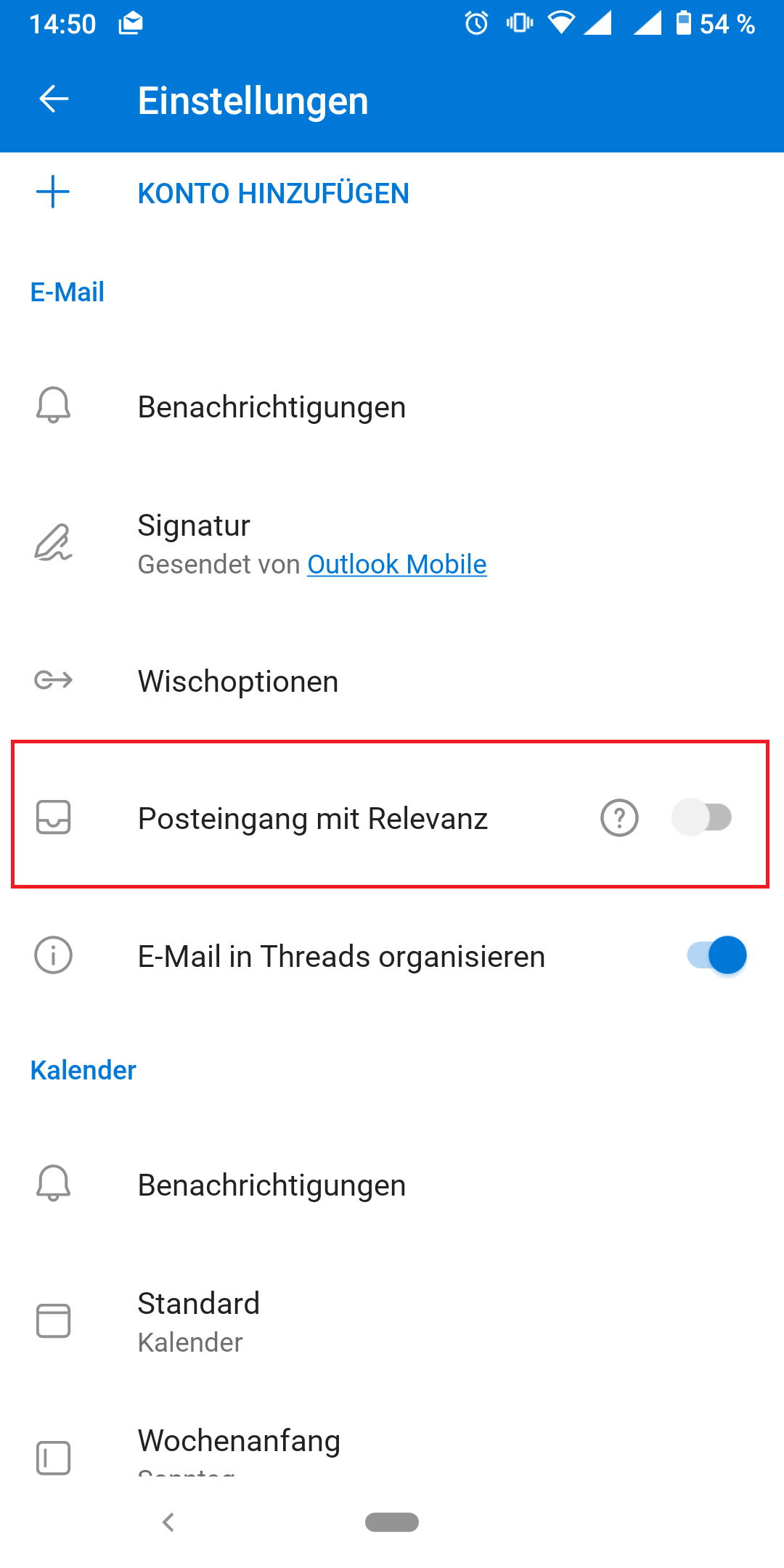Tap Konto hinzufügen to add an account
Viewport: 784px width, 1568px height.
click(273, 194)
